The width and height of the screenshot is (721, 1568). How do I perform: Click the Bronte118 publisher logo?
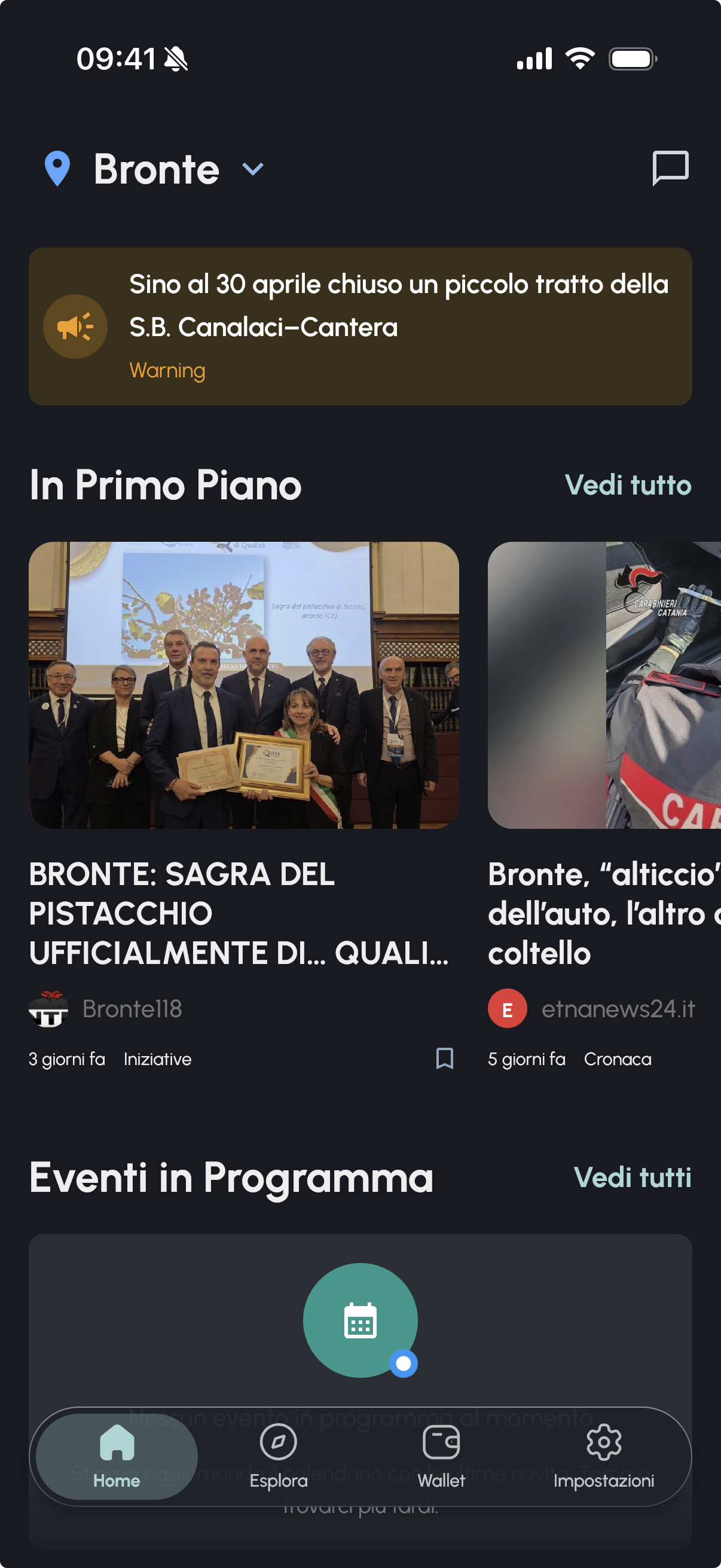51,1008
